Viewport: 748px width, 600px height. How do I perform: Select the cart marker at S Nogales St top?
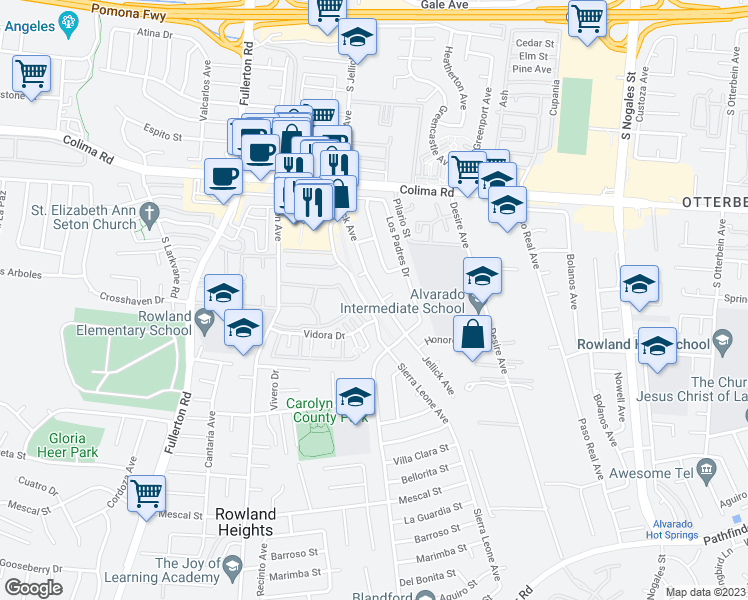point(588,17)
